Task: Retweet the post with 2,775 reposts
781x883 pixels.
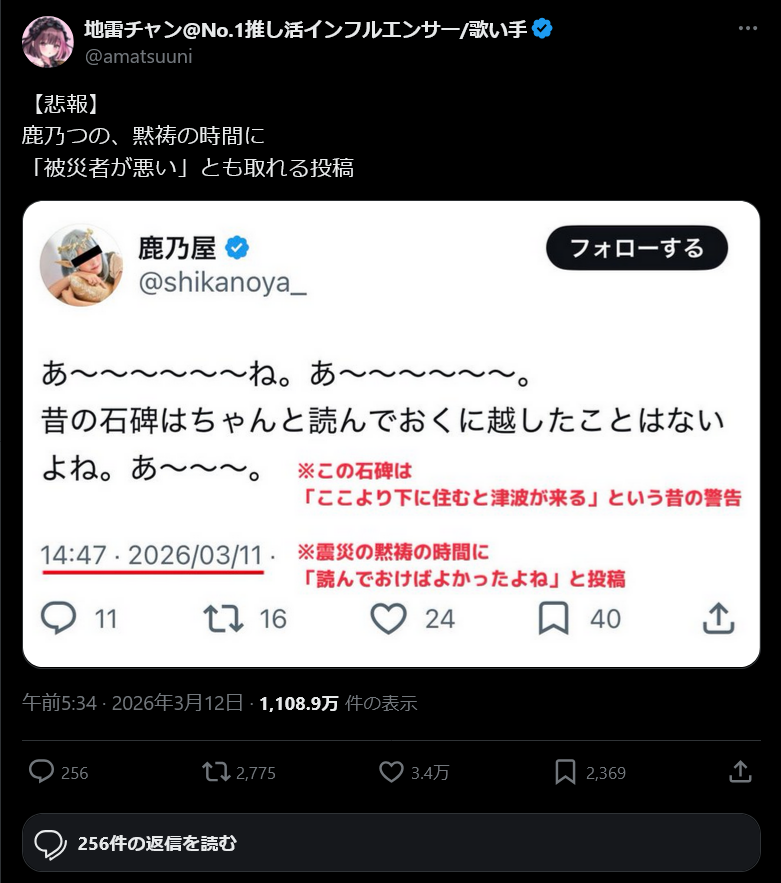Action: pyautogui.click(x=215, y=772)
